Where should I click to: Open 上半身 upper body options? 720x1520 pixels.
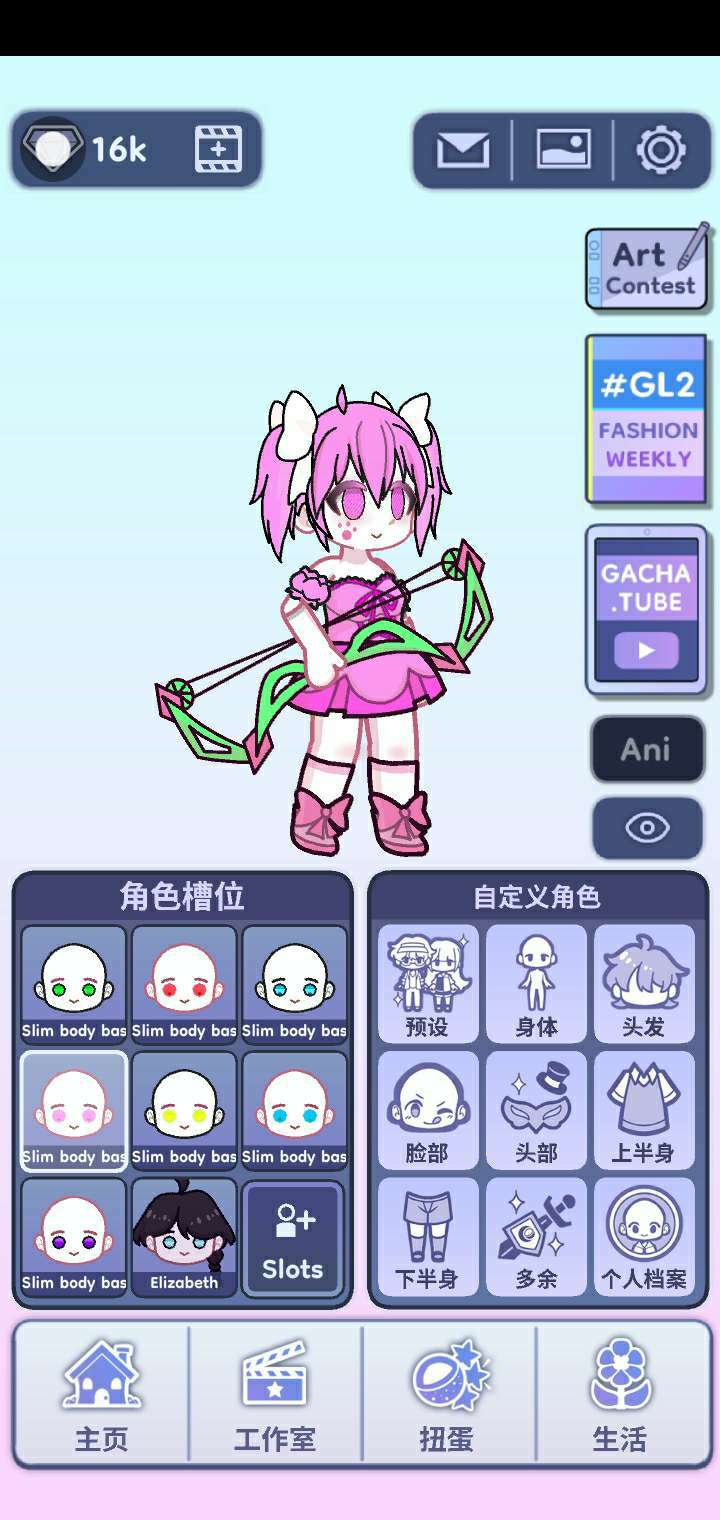click(644, 1110)
